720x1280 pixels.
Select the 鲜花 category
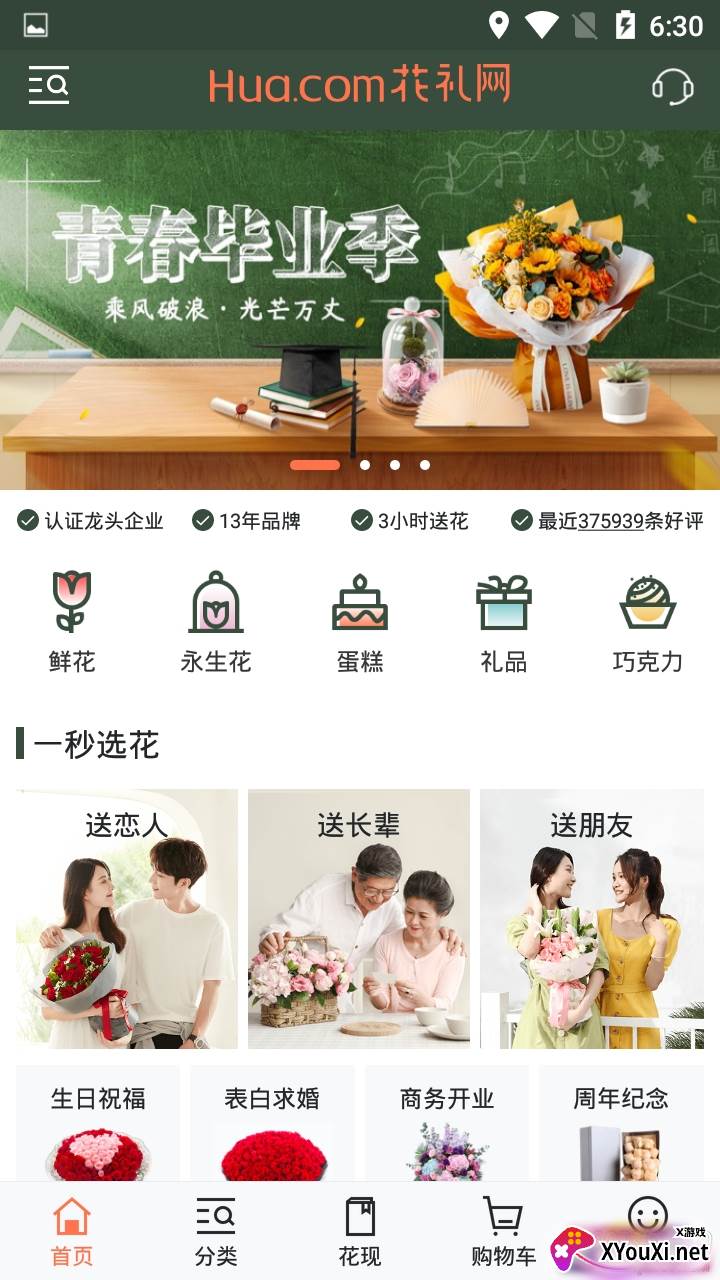tap(72, 620)
